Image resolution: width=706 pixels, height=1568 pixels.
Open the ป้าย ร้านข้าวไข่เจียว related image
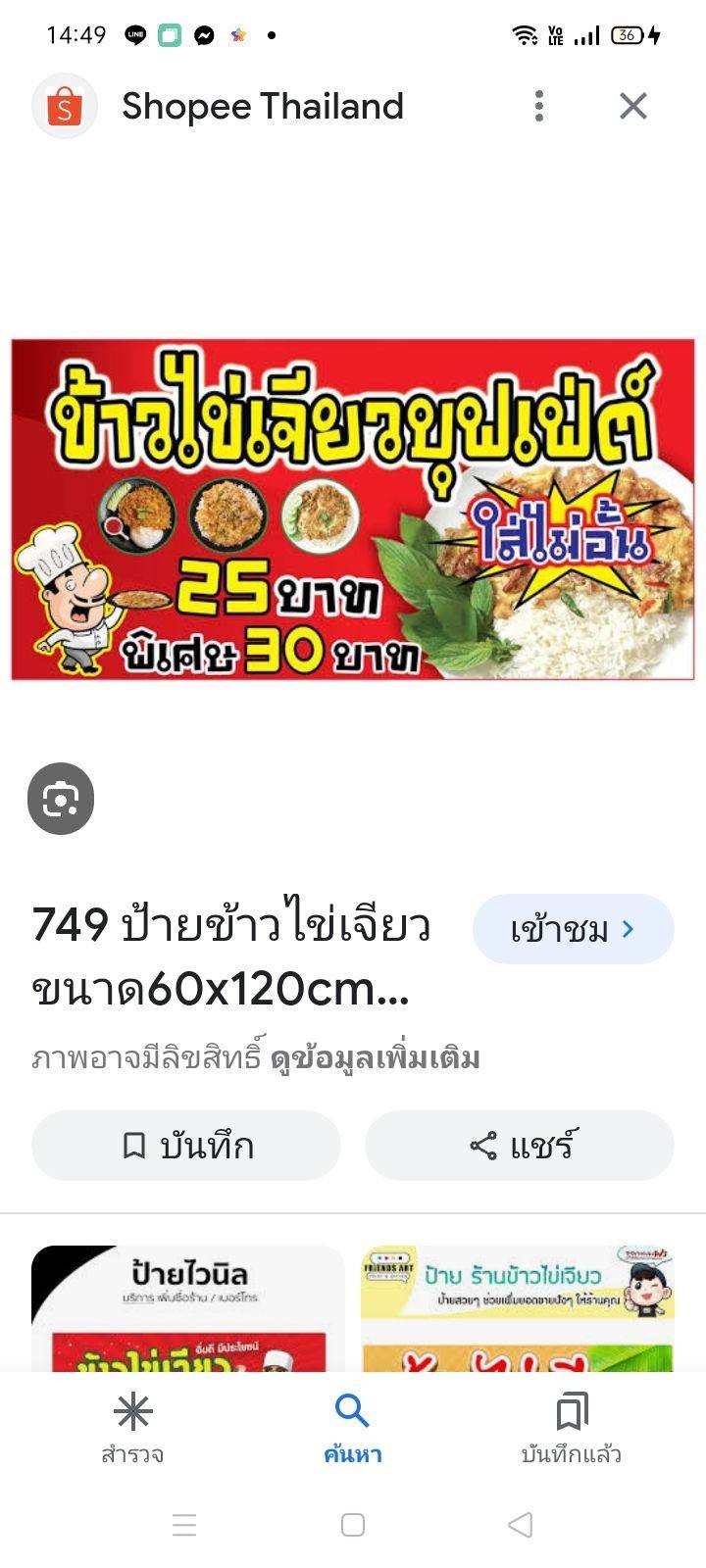[x=518, y=1308]
